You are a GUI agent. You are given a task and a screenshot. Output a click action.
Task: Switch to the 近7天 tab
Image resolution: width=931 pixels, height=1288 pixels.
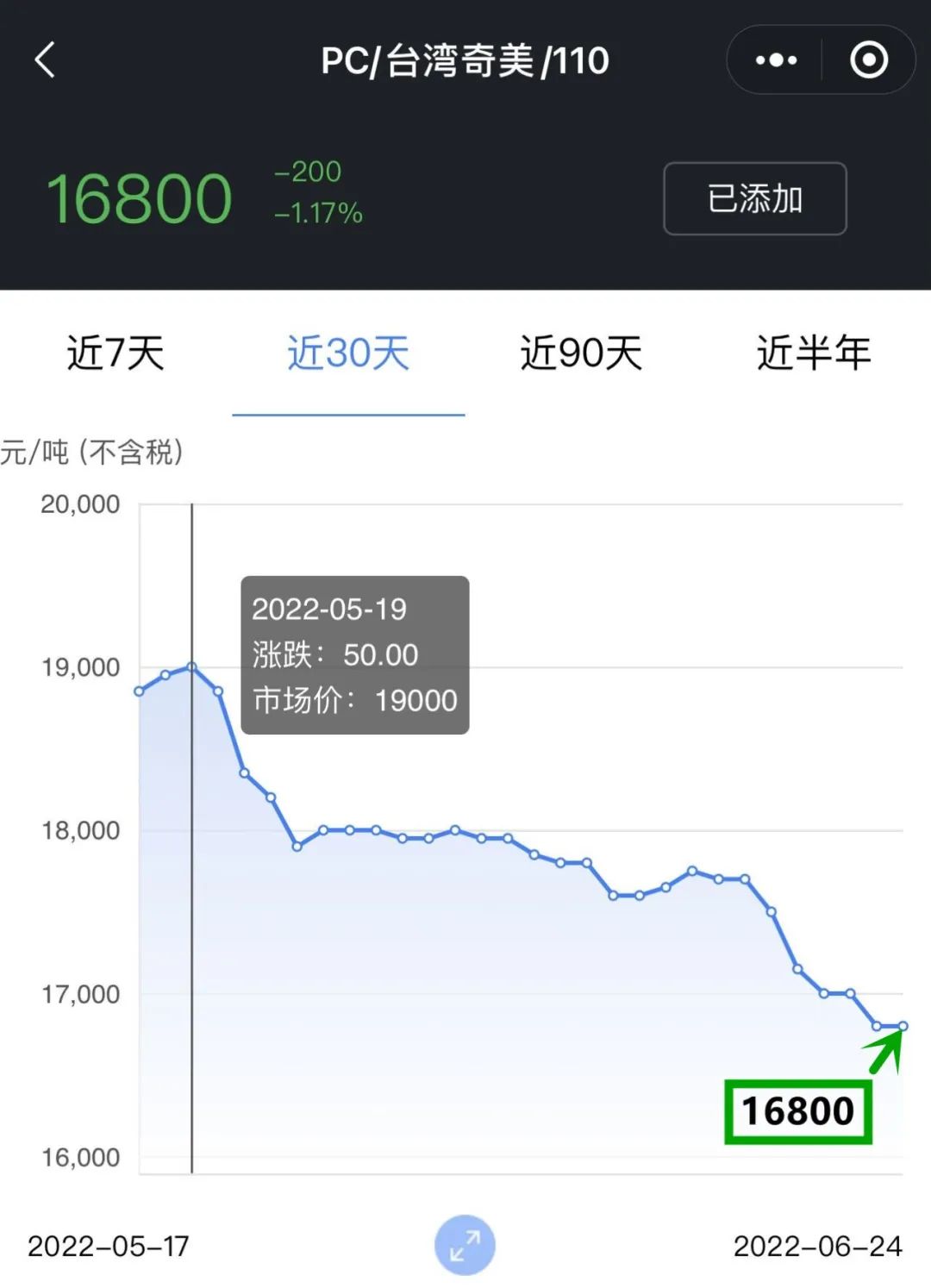click(x=116, y=351)
